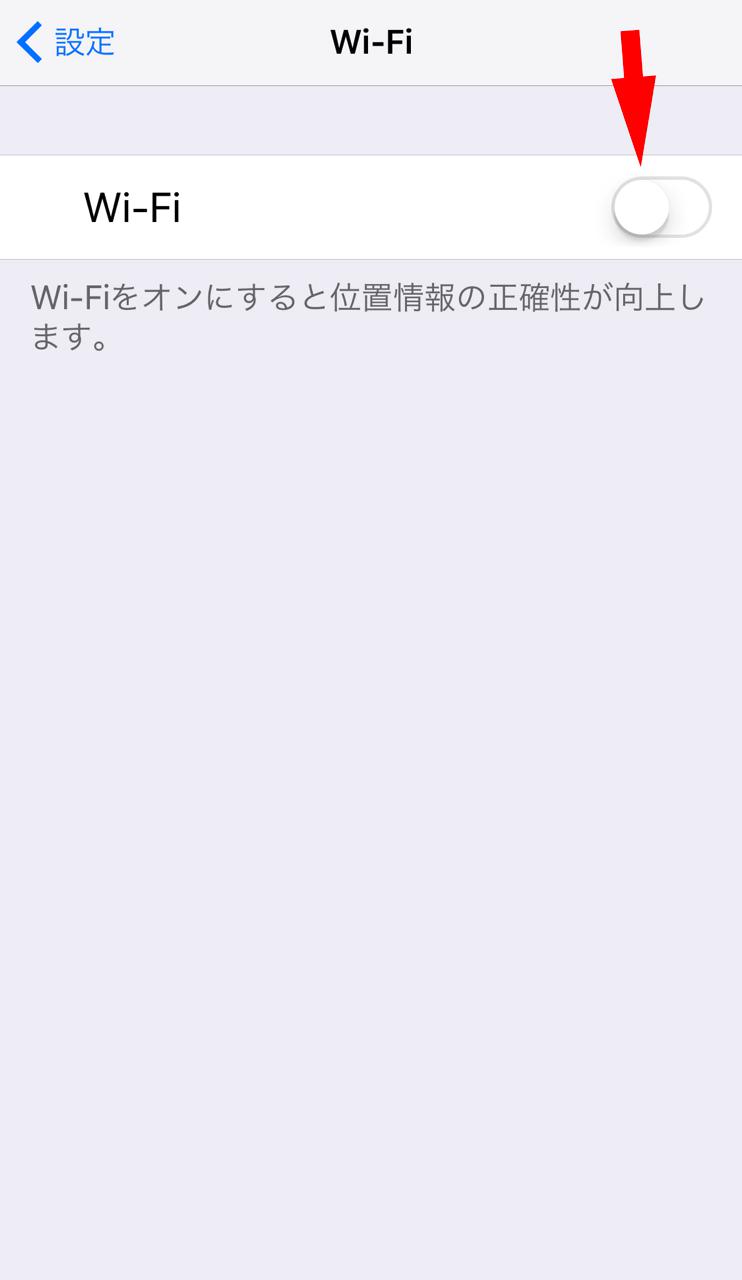
Task: Go back to 設定
Action: [x=66, y=43]
